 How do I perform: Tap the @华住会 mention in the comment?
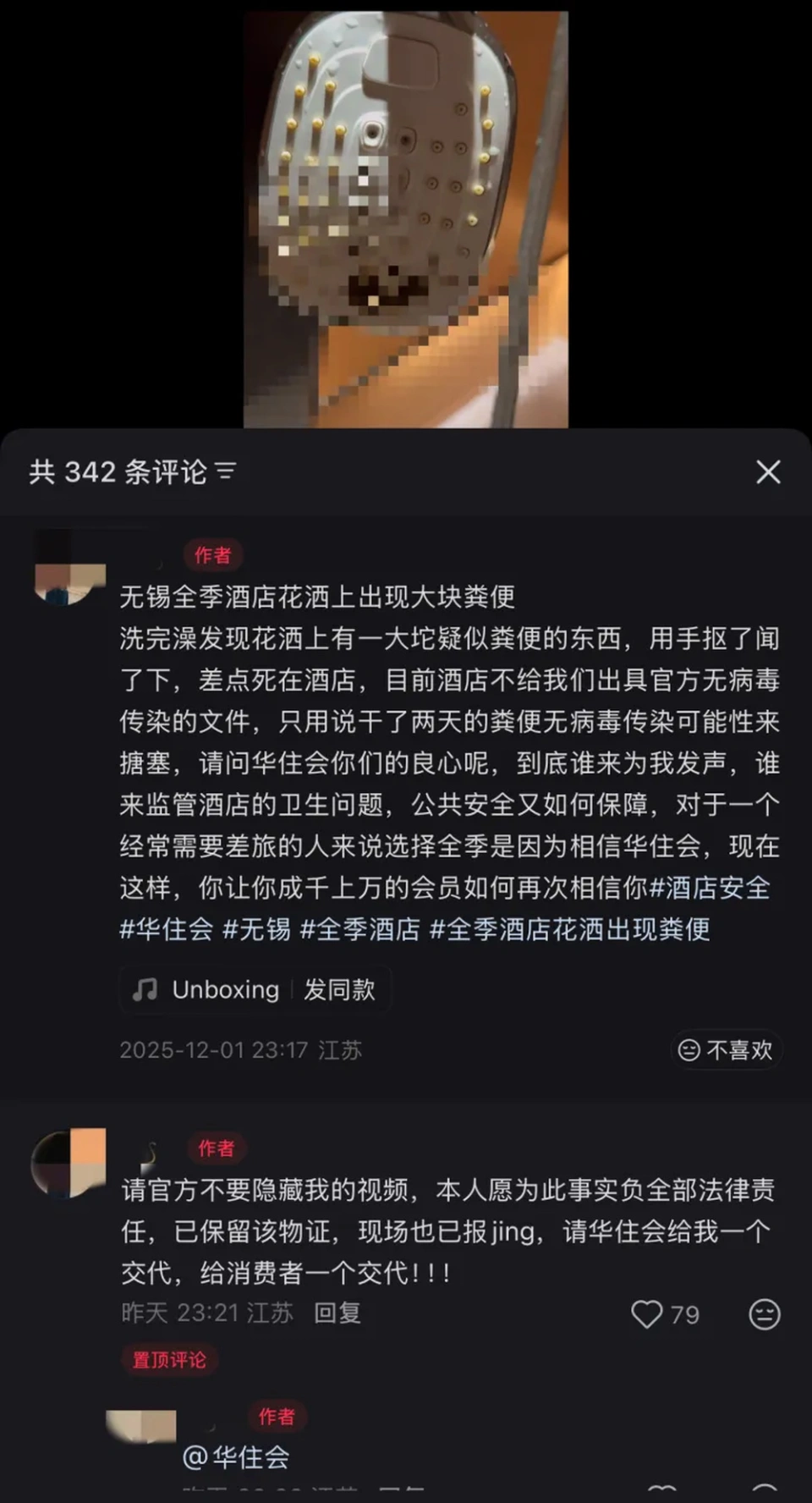pos(239,1457)
